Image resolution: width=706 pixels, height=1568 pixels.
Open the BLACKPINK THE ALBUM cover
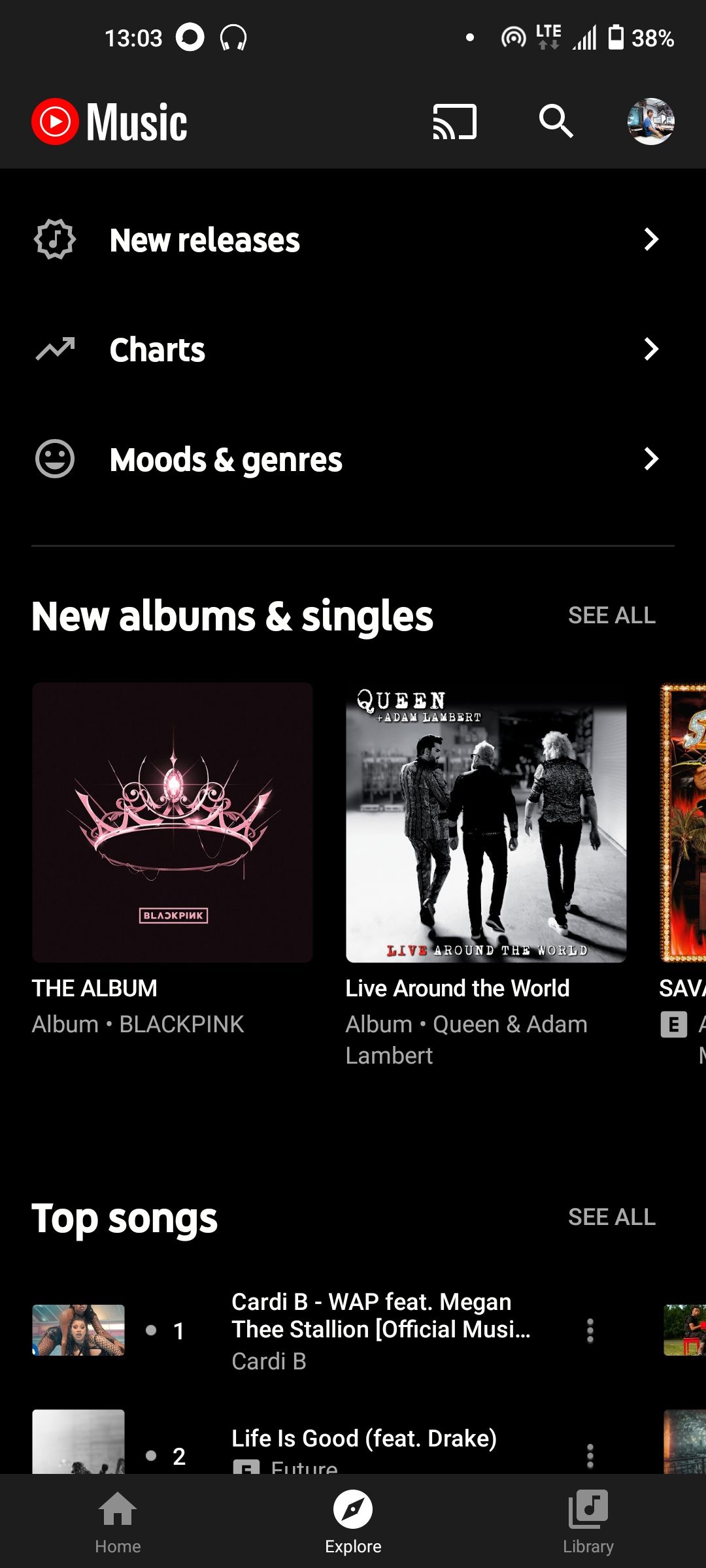pyautogui.click(x=173, y=819)
